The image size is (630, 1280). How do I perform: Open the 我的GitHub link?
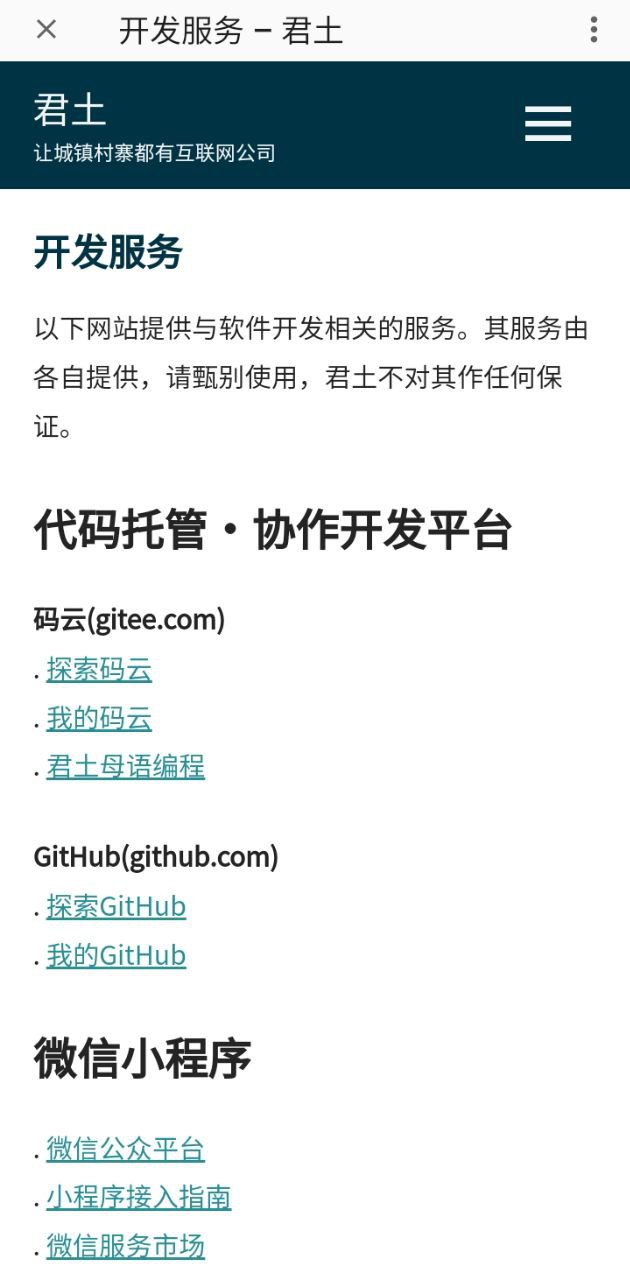[116, 956]
